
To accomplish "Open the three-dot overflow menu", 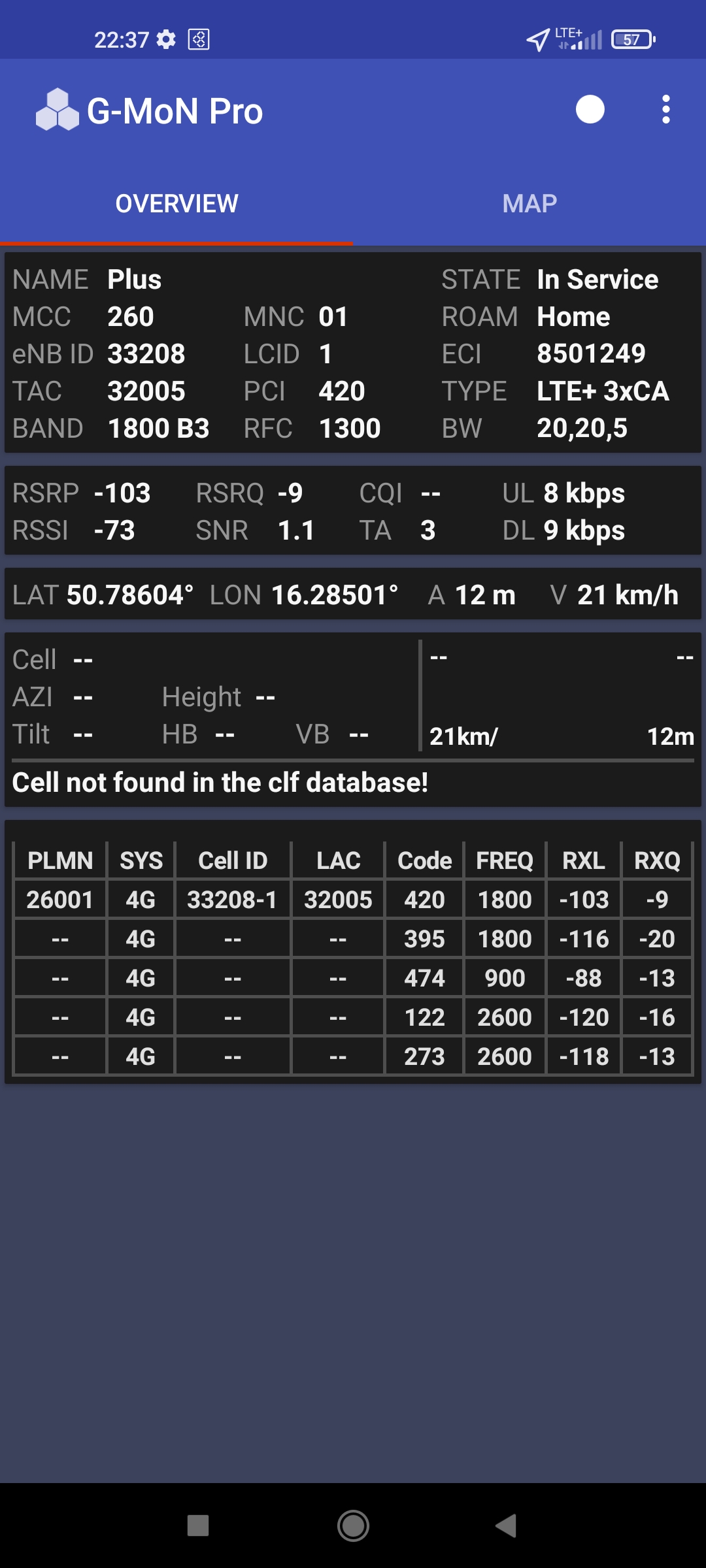I will (x=665, y=110).
